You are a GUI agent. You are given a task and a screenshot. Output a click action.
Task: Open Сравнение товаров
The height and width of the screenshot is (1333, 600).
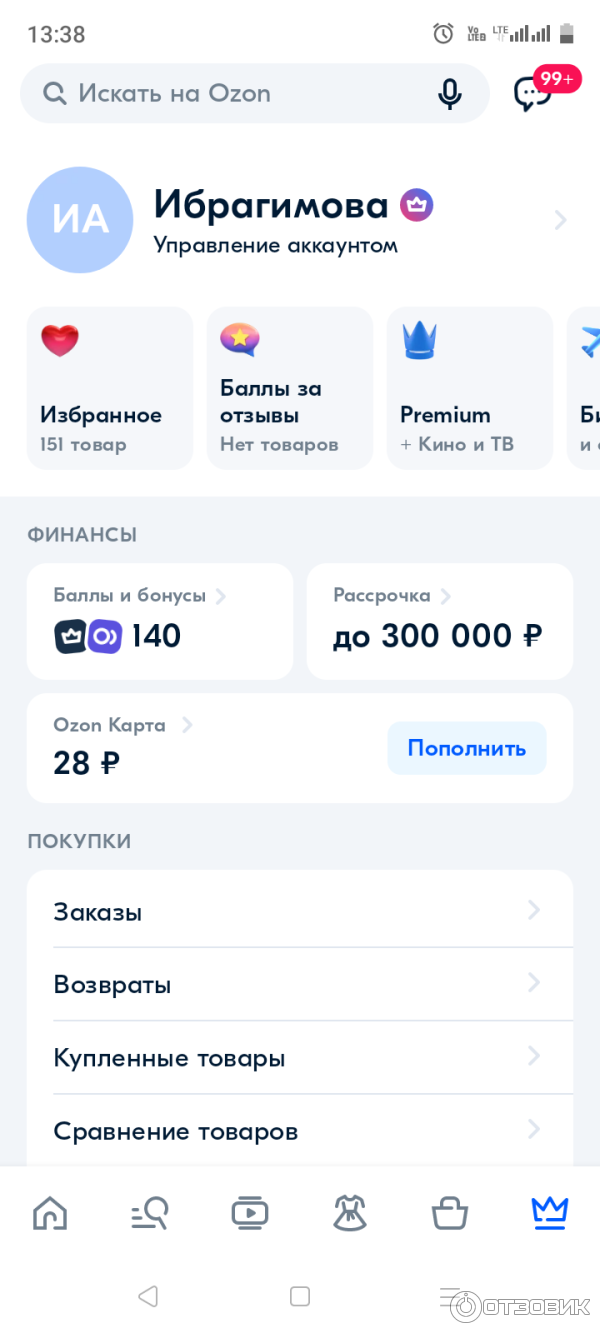[299, 1131]
